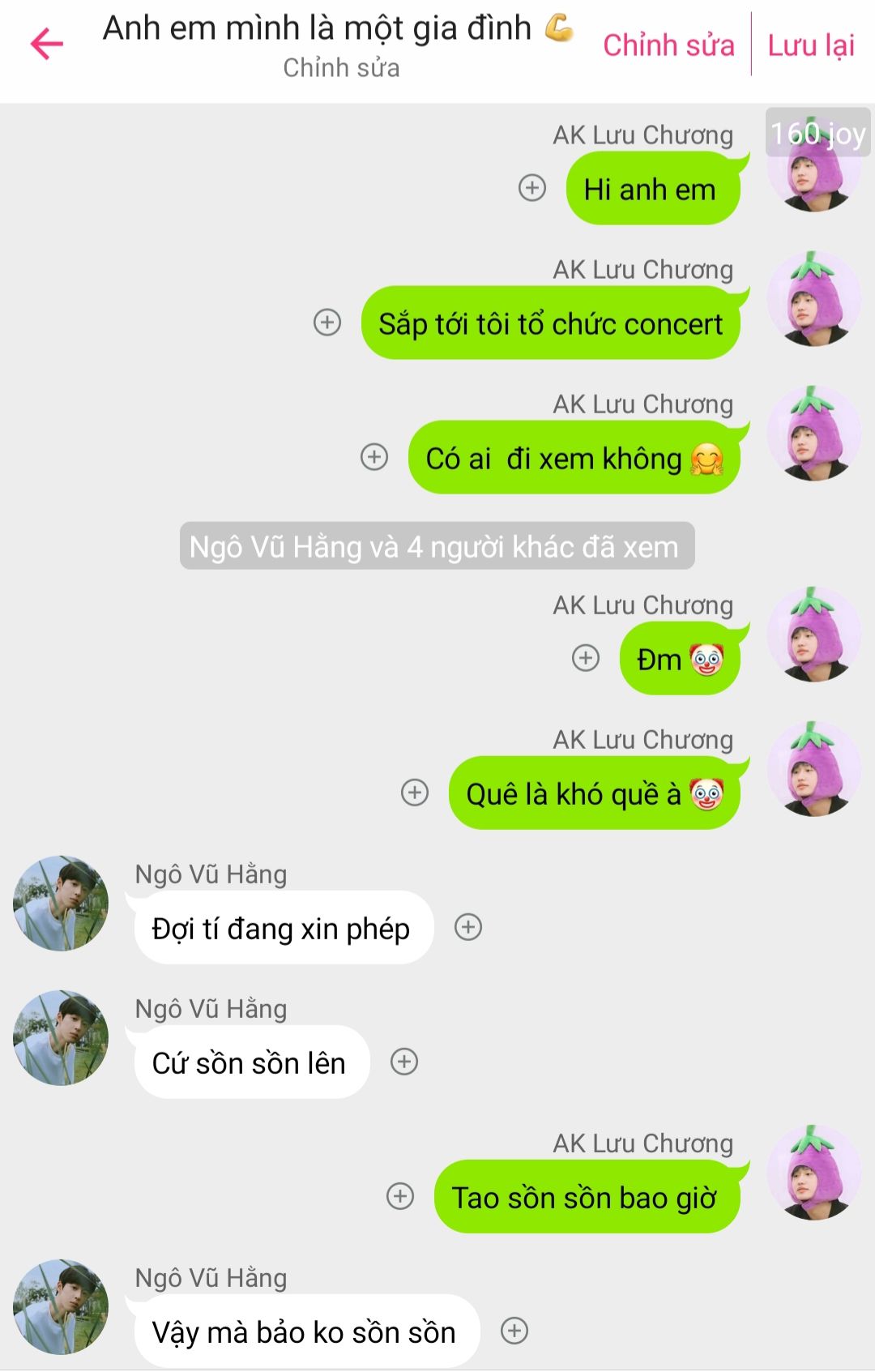
Task: Tap plus icon beside 'Vậy mà bảo ko sồn sồn'
Action: click(514, 1331)
